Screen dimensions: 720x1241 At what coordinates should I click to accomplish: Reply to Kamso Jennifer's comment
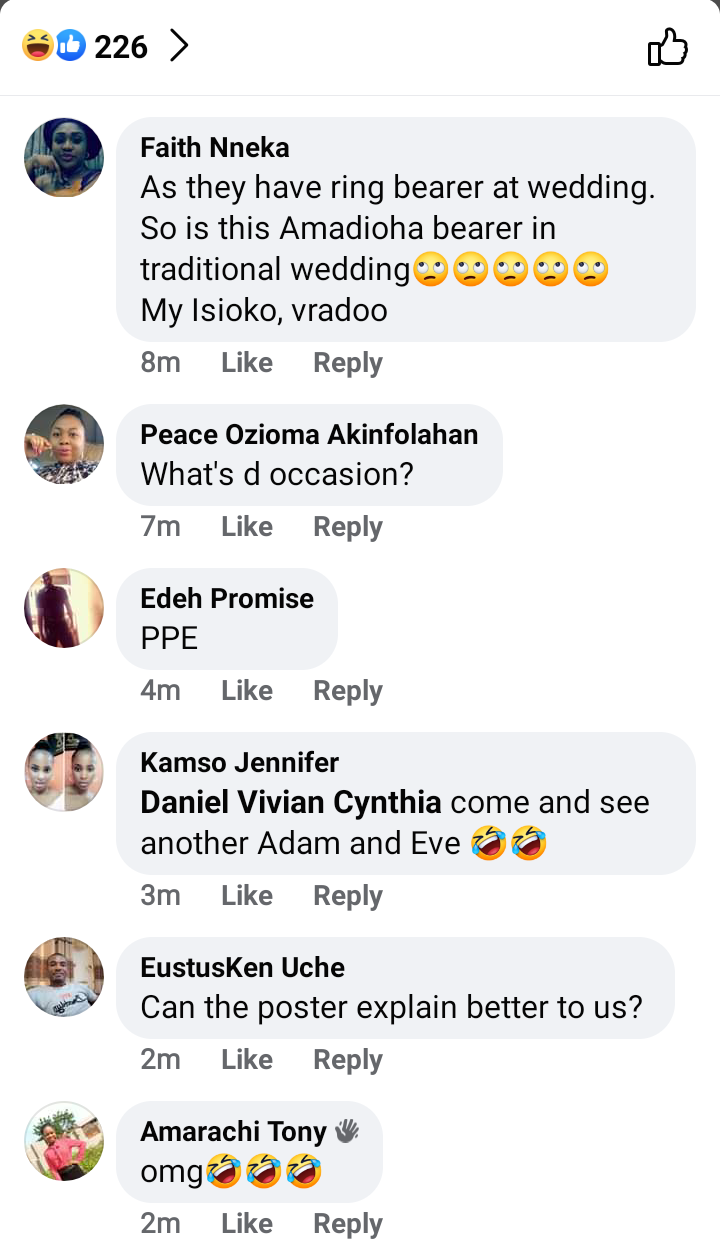click(x=348, y=896)
